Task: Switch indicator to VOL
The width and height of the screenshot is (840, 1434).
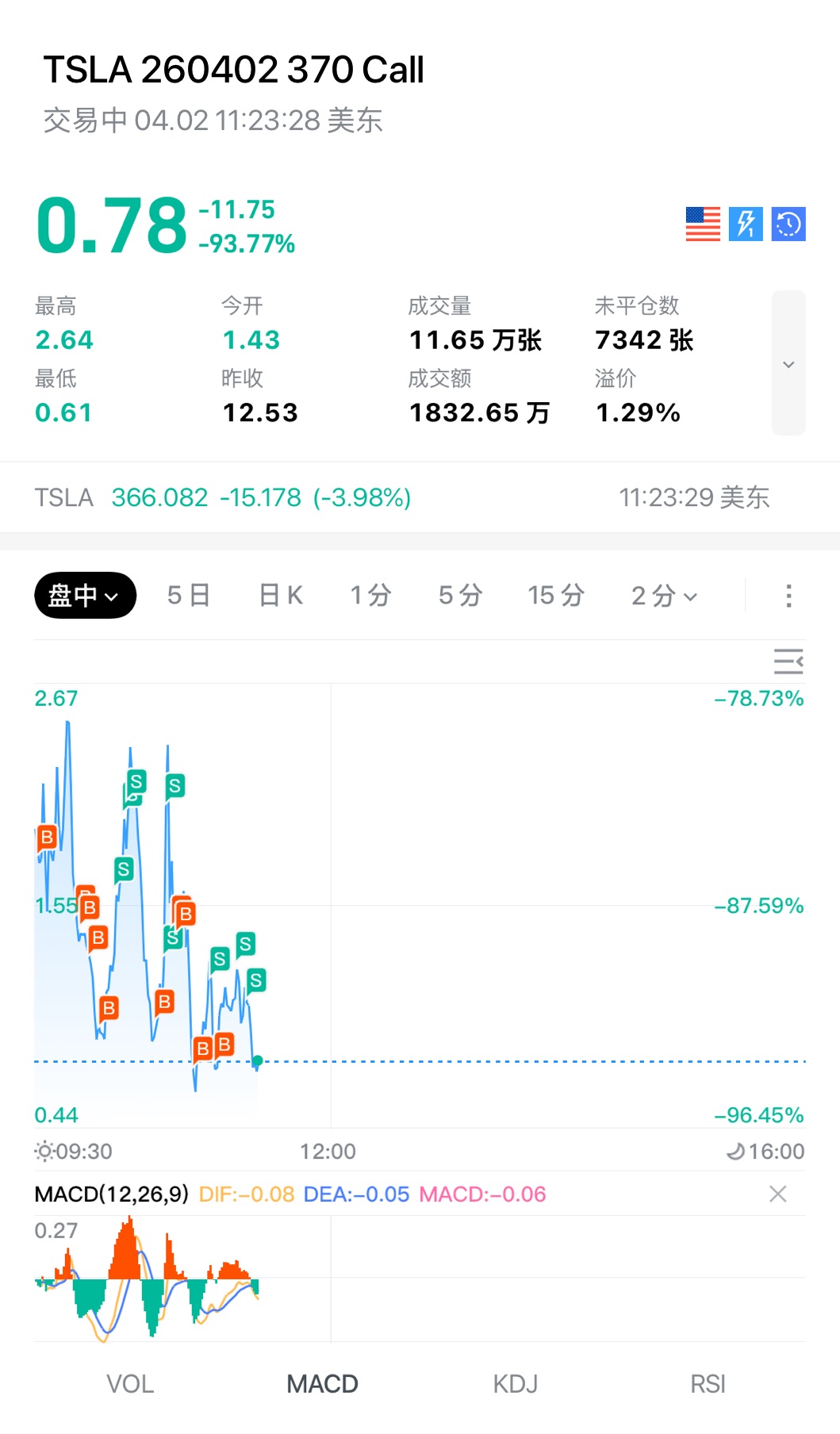Action: 130,1384
